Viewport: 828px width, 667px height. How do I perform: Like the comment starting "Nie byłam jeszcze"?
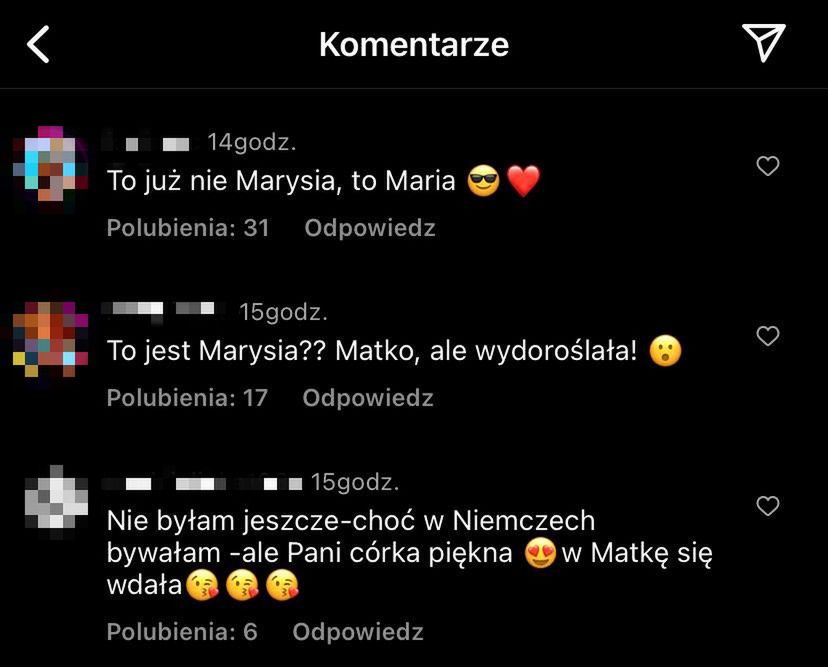coord(767,506)
